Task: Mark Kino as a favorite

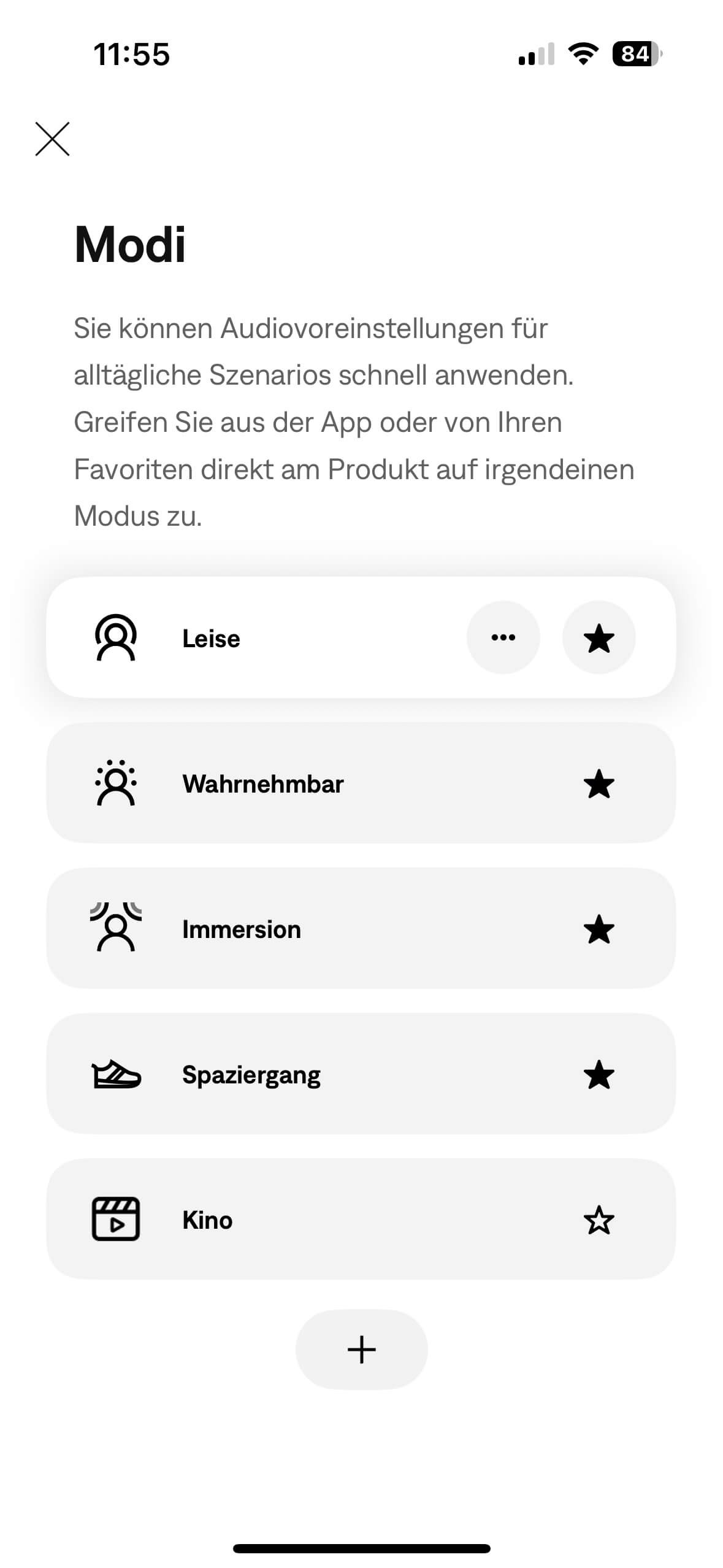Action: coord(599,1220)
